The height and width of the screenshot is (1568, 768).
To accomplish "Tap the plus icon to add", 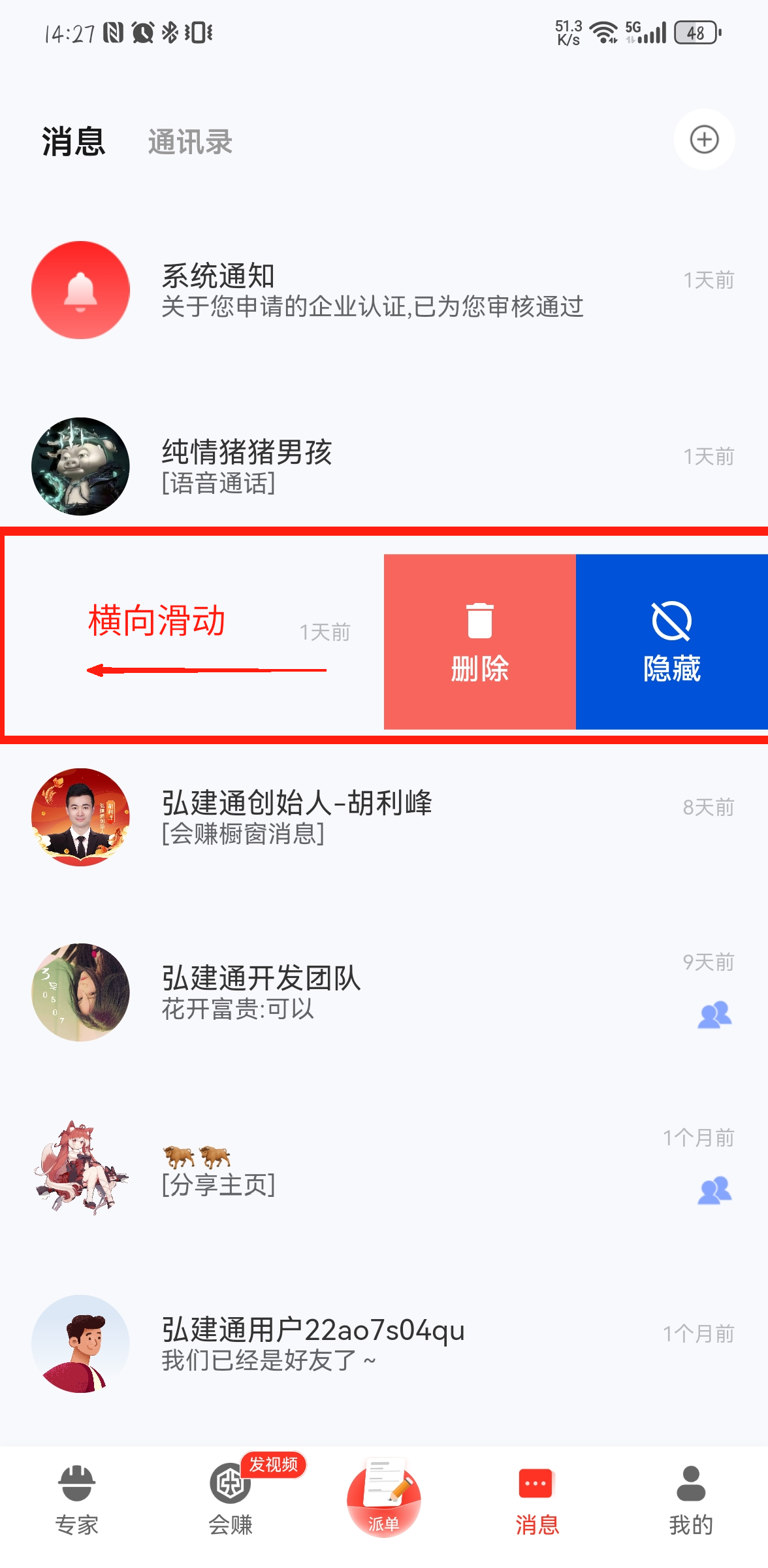I will (704, 140).
